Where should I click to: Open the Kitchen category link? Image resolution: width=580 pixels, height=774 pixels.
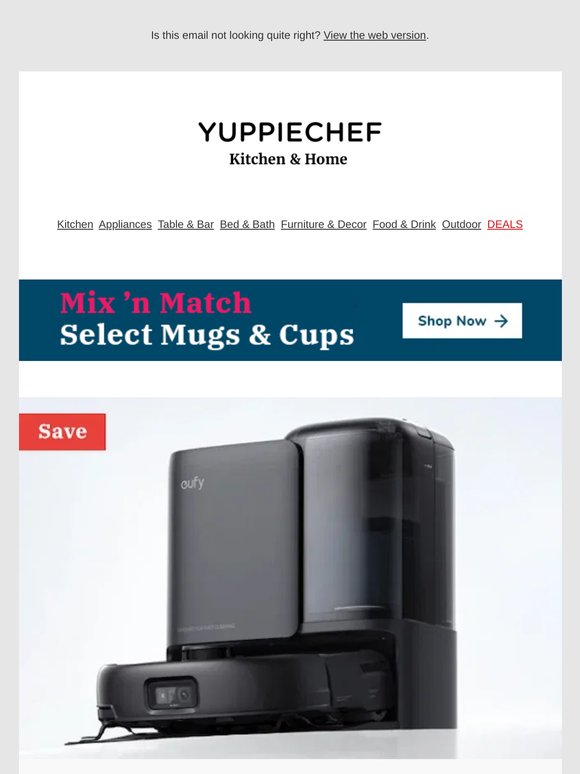(x=75, y=225)
